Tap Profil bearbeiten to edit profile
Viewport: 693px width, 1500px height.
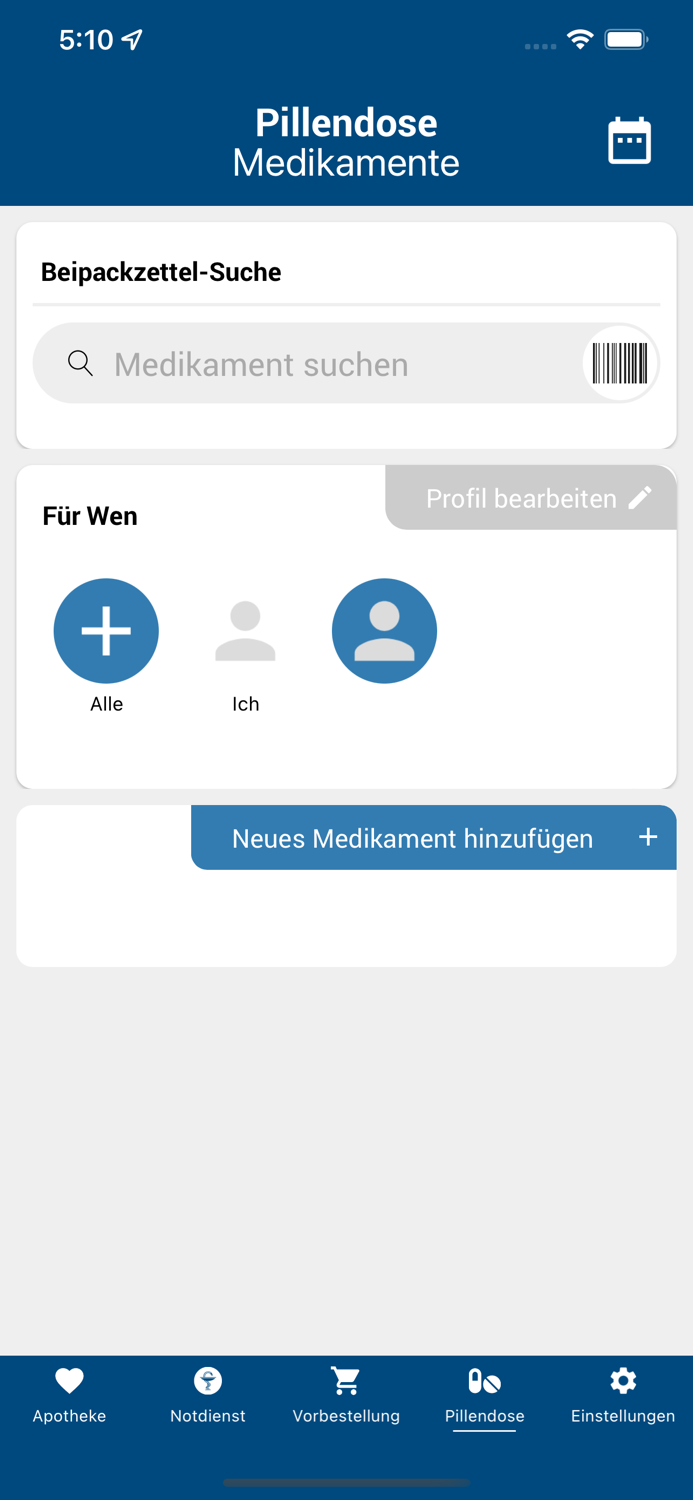pos(531,498)
